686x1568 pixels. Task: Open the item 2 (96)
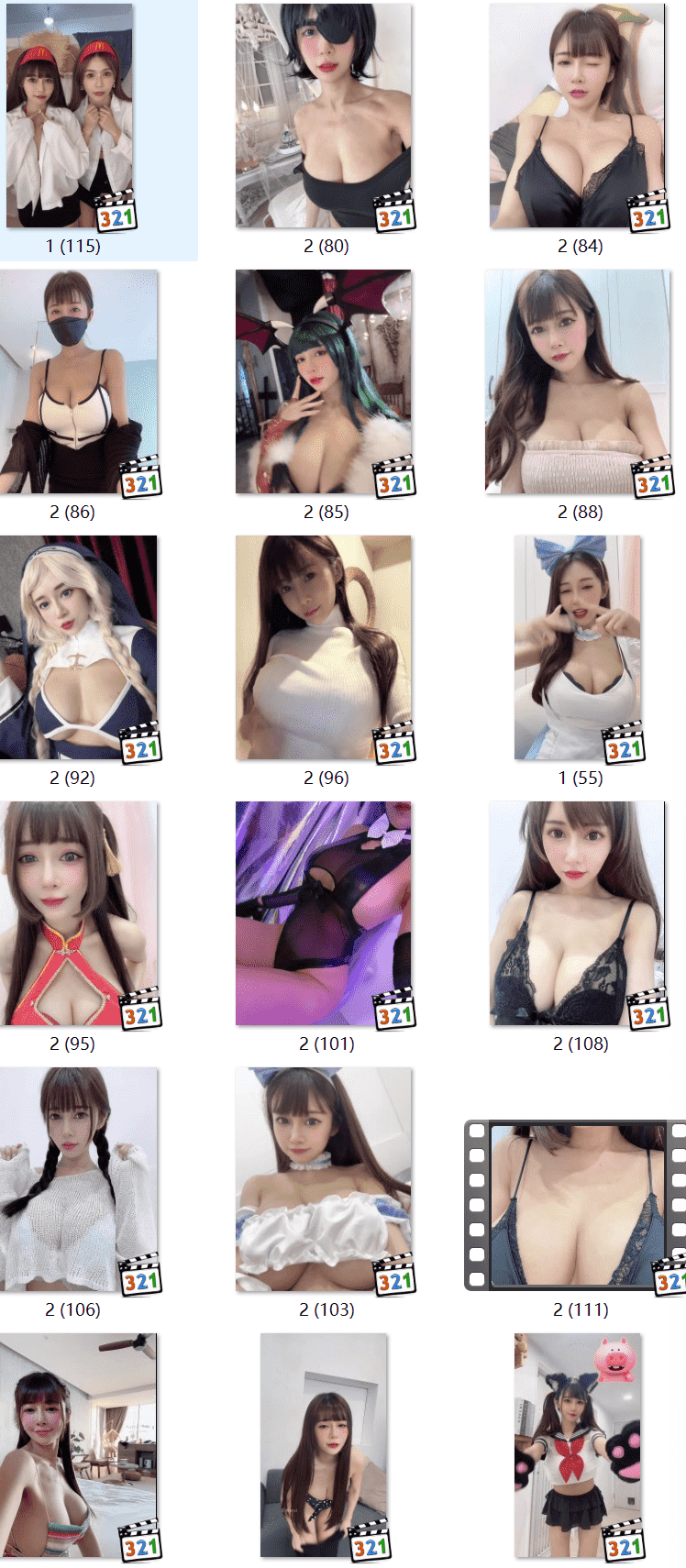[324, 648]
